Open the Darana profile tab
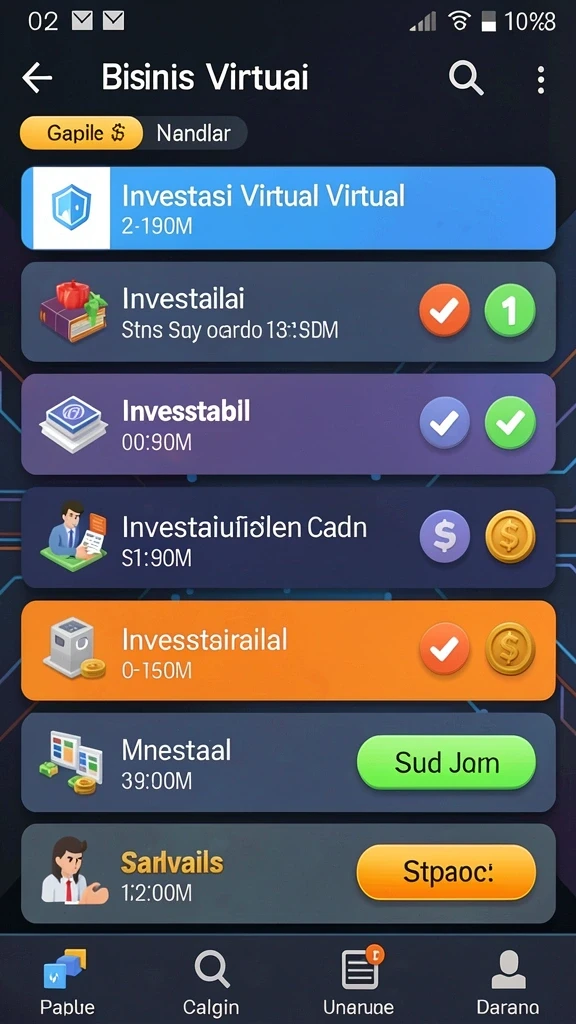 [x=508, y=983]
